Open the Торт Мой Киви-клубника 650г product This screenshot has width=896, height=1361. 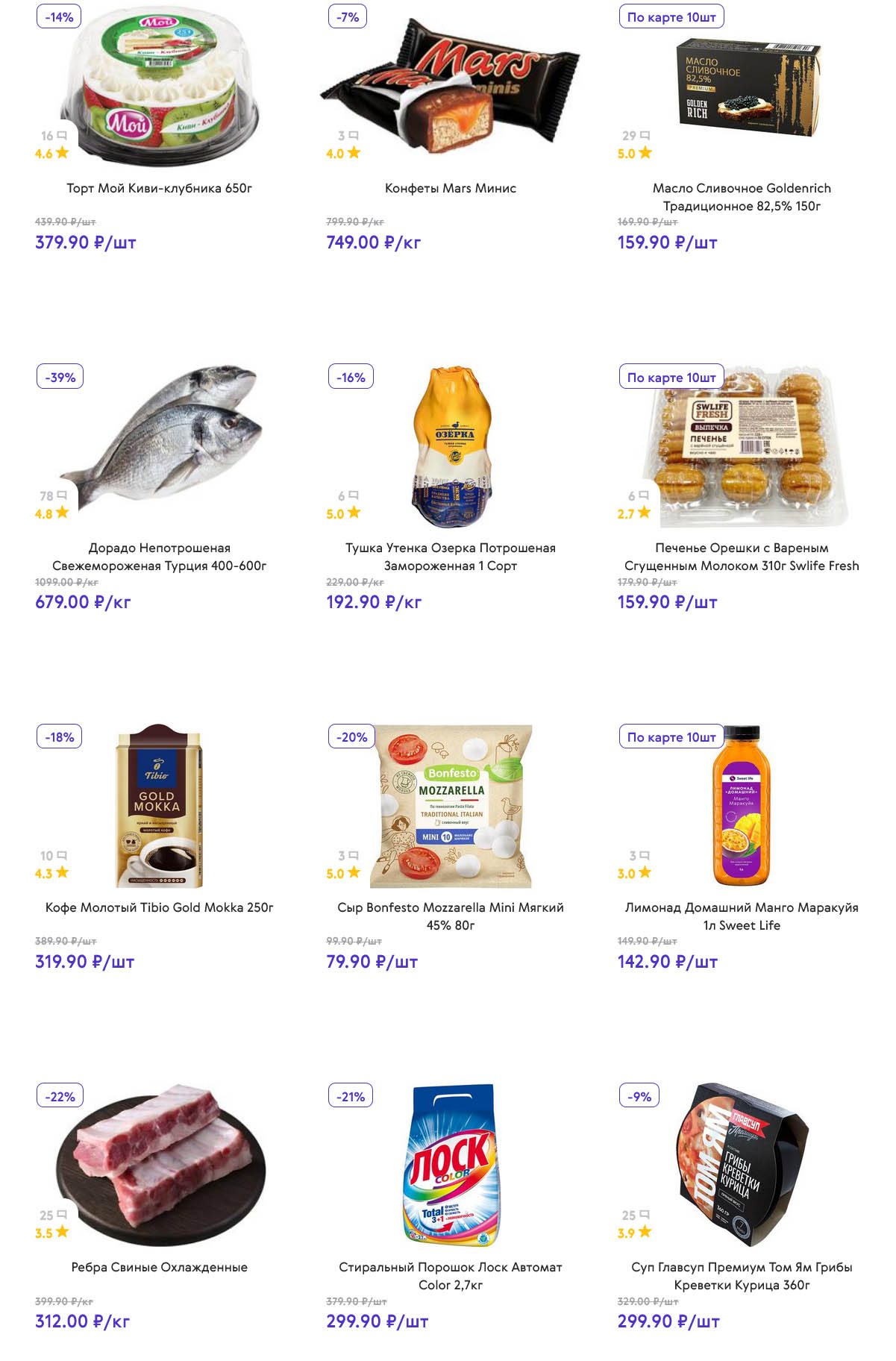click(159, 188)
